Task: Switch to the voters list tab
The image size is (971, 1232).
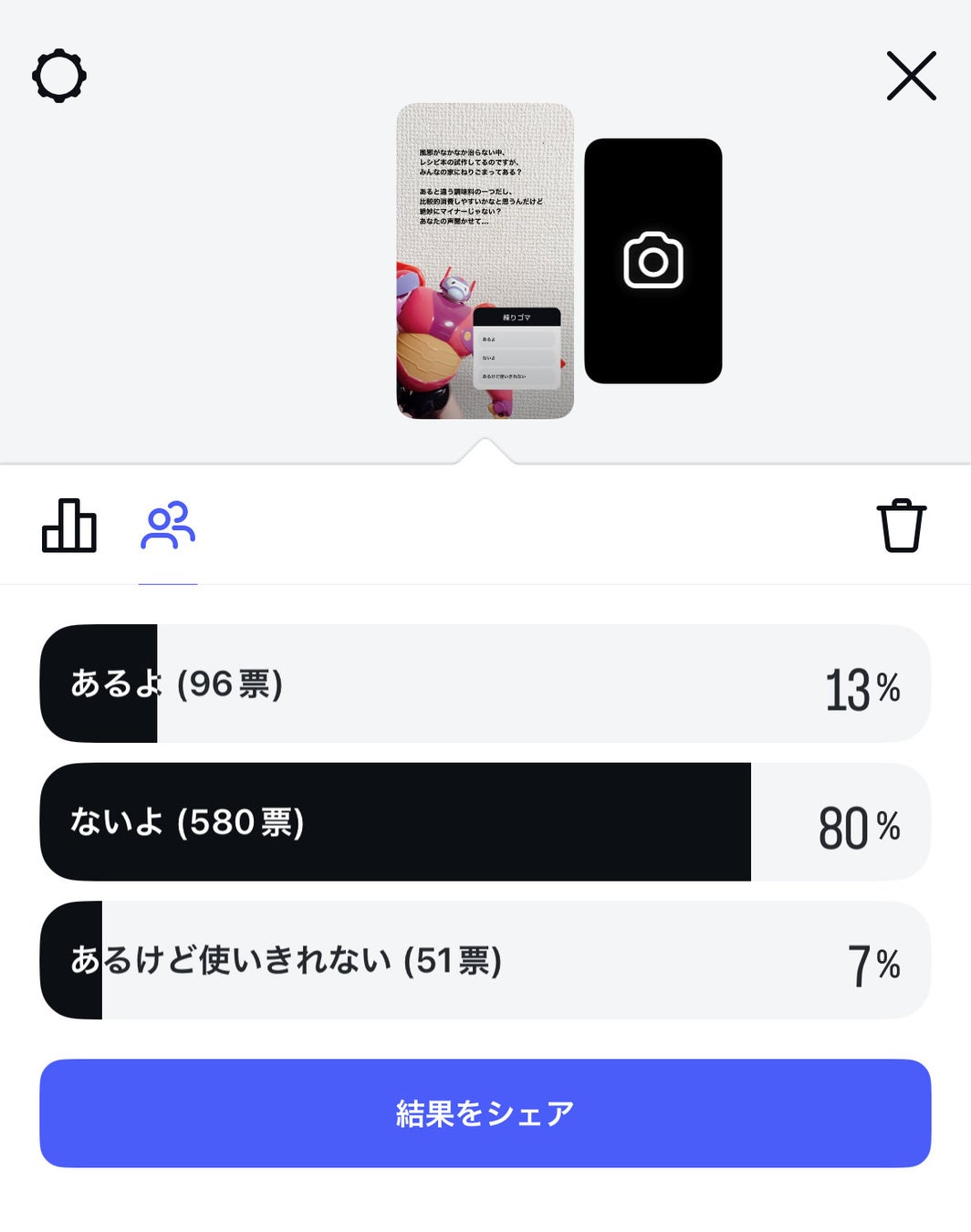Action: click(168, 526)
